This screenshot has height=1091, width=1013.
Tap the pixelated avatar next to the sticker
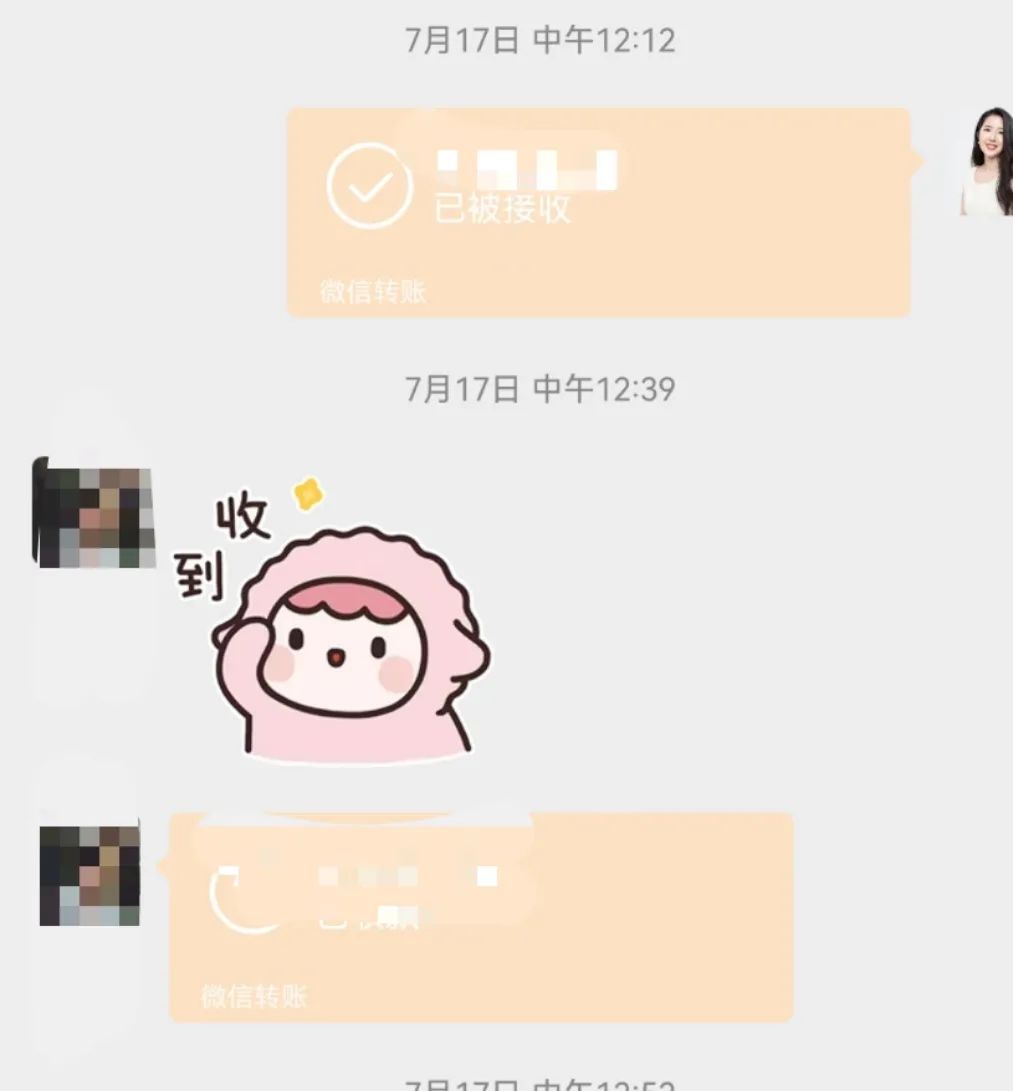(93, 514)
